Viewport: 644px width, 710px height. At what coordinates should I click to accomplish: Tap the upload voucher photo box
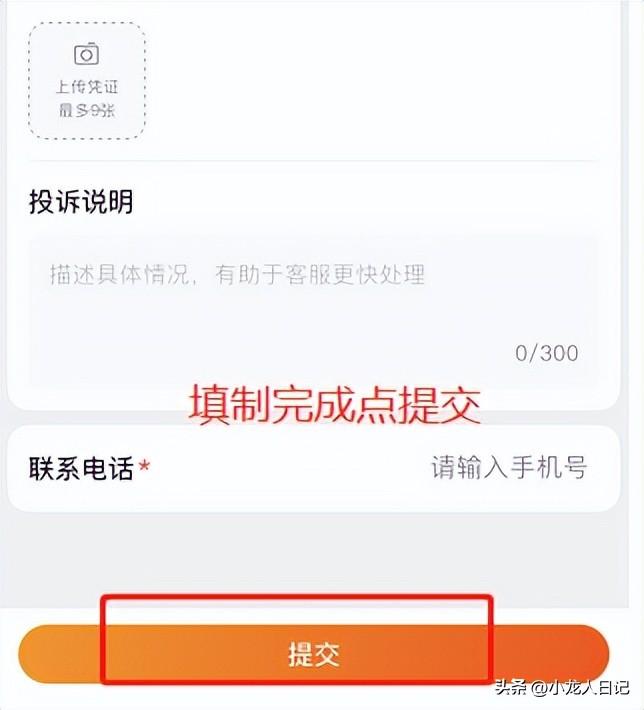point(87,80)
